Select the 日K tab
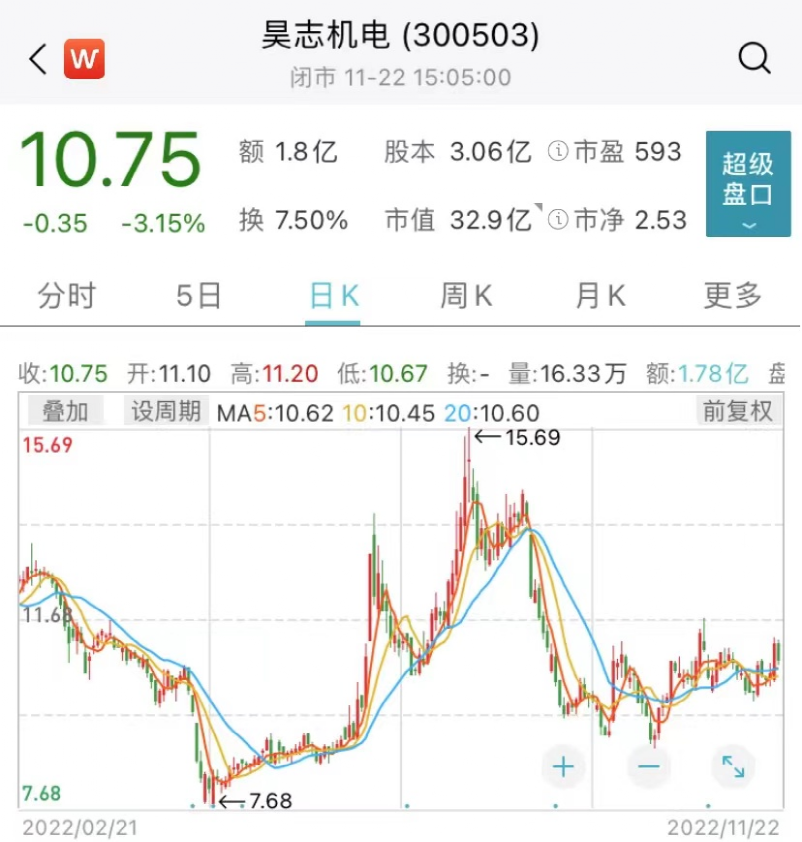The image size is (802, 842). (x=333, y=296)
